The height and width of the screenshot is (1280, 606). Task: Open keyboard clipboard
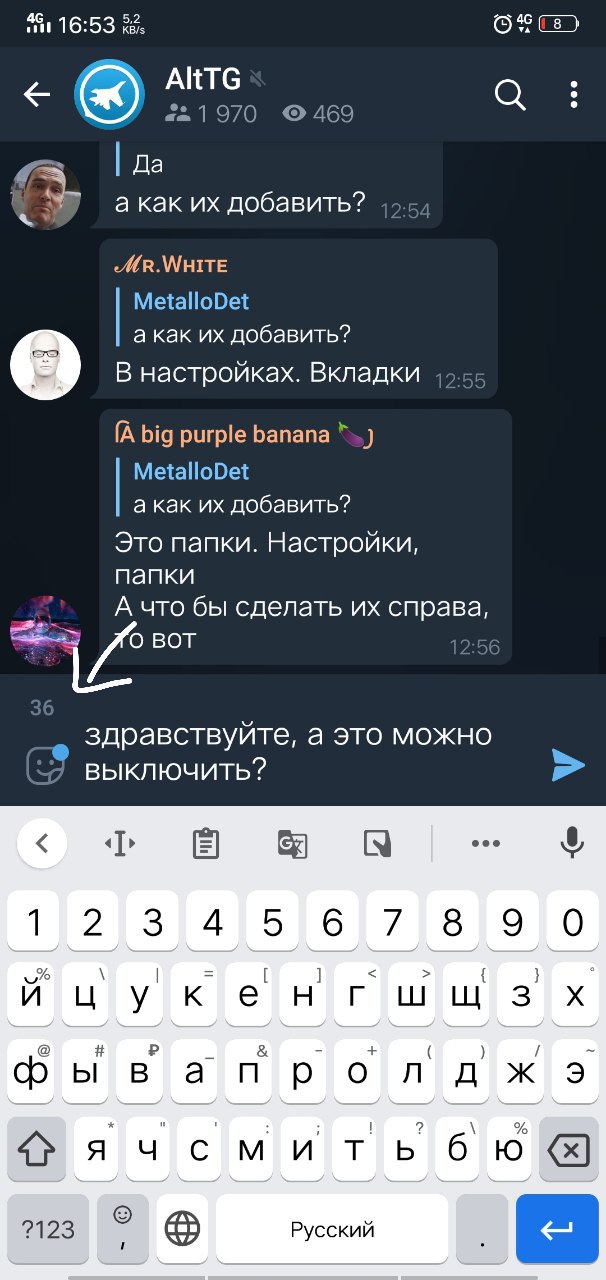pos(206,844)
